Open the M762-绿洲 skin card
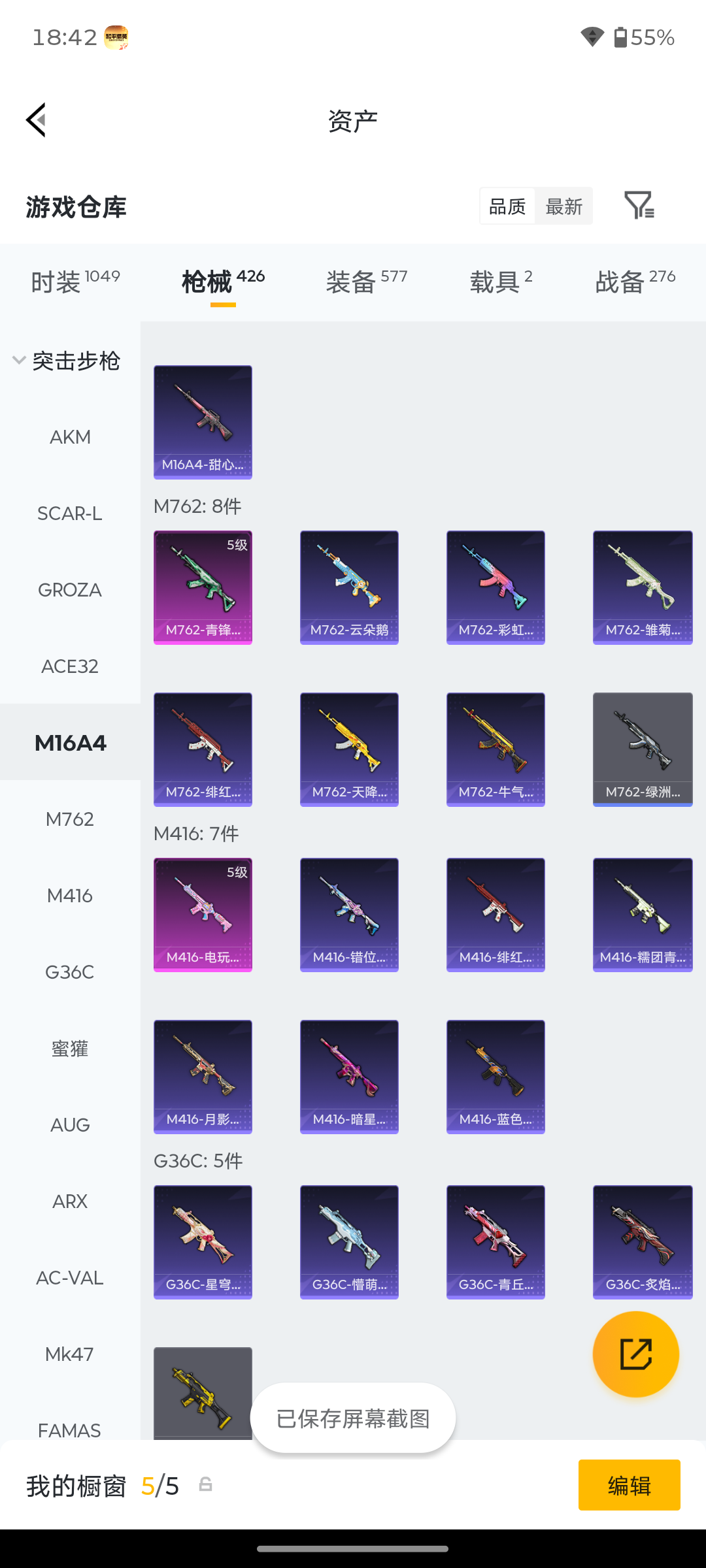The image size is (706, 1568). [643, 749]
